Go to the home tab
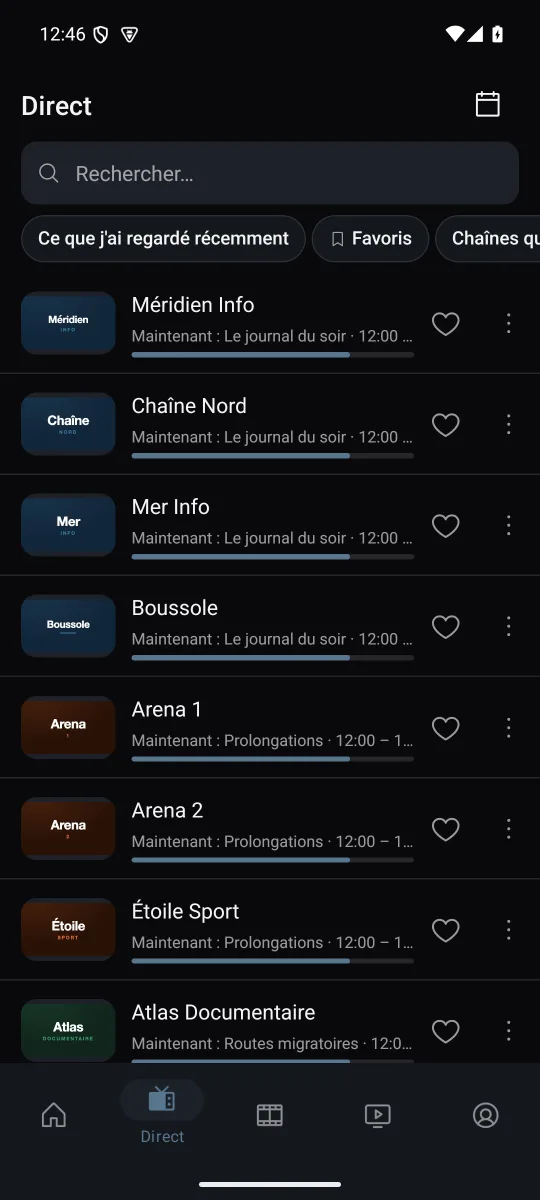Screen dimensions: 540x1200 [x=54, y=1115]
